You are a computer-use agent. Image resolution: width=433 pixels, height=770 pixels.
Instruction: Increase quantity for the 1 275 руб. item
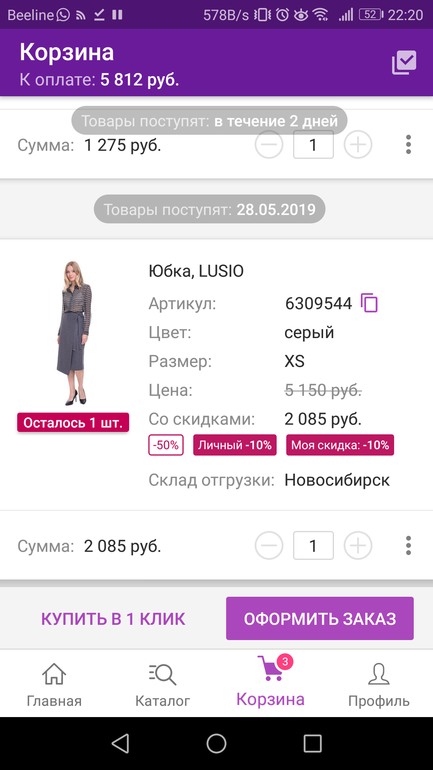coord(358,145)
